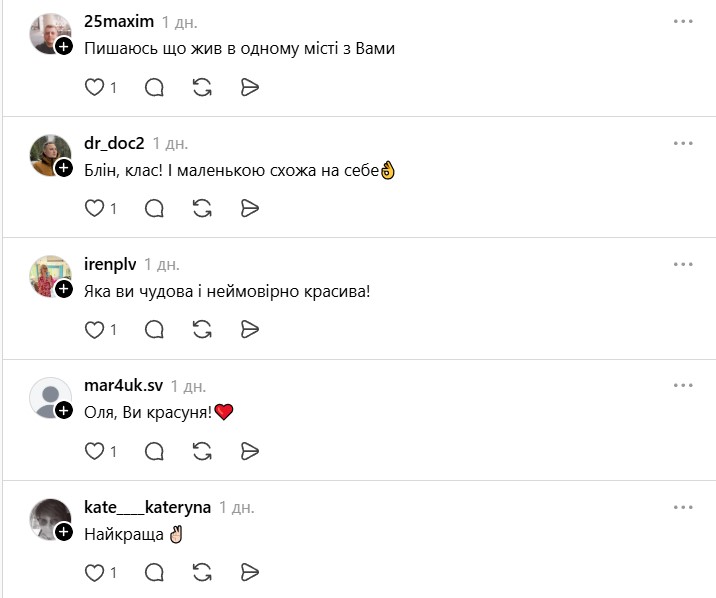The height and width of the screenshot is (598, 716).
Task: Like the comment by irenplv
Action: point(94,330)
